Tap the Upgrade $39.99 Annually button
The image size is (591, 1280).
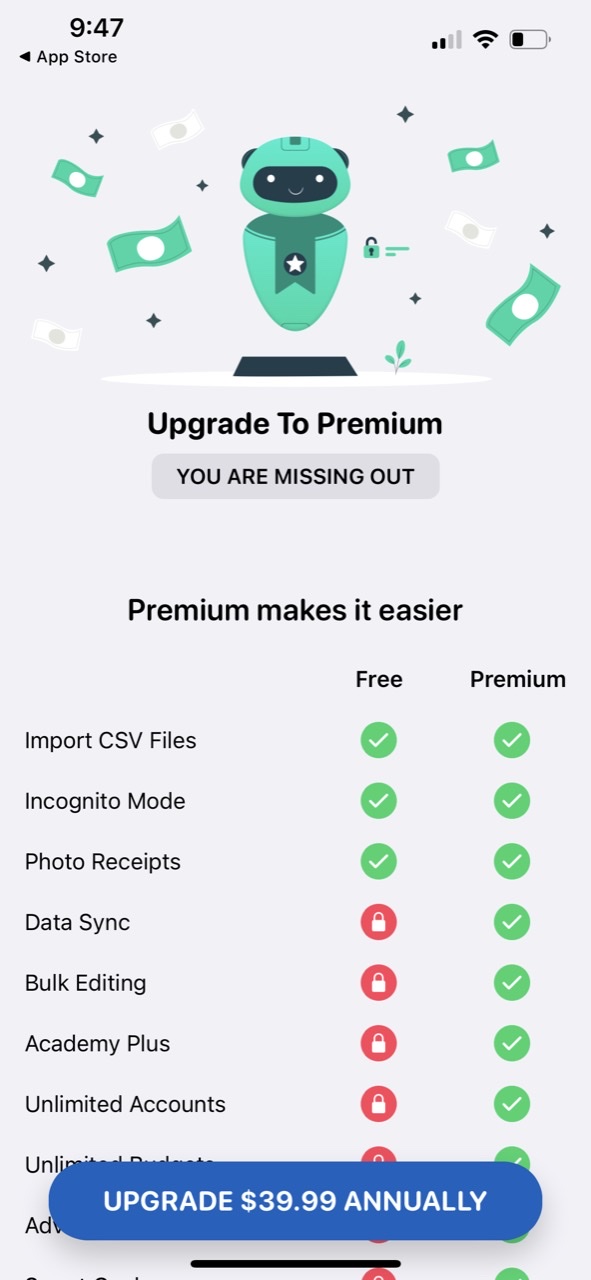tap(295, 1201)
